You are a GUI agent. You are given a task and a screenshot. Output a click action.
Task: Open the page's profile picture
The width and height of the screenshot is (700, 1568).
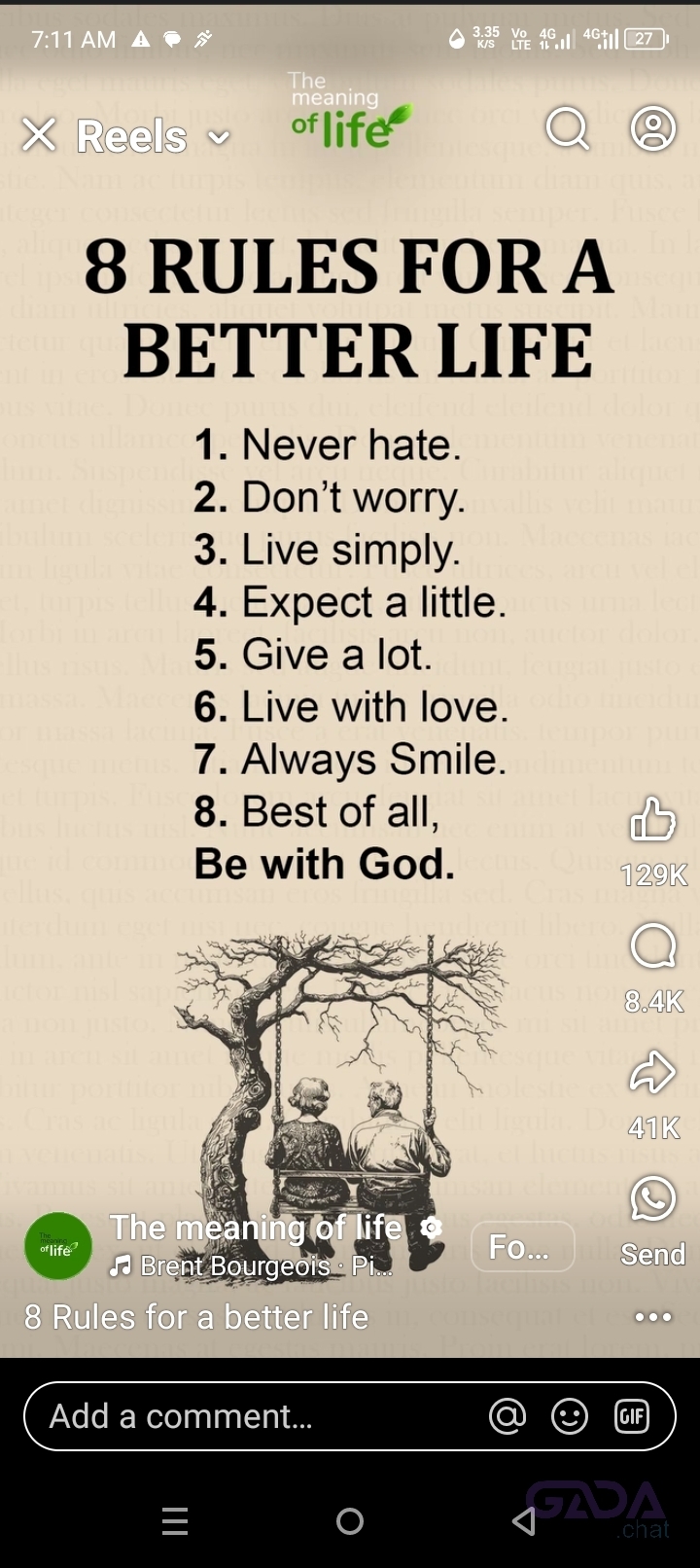(58, 1247)
